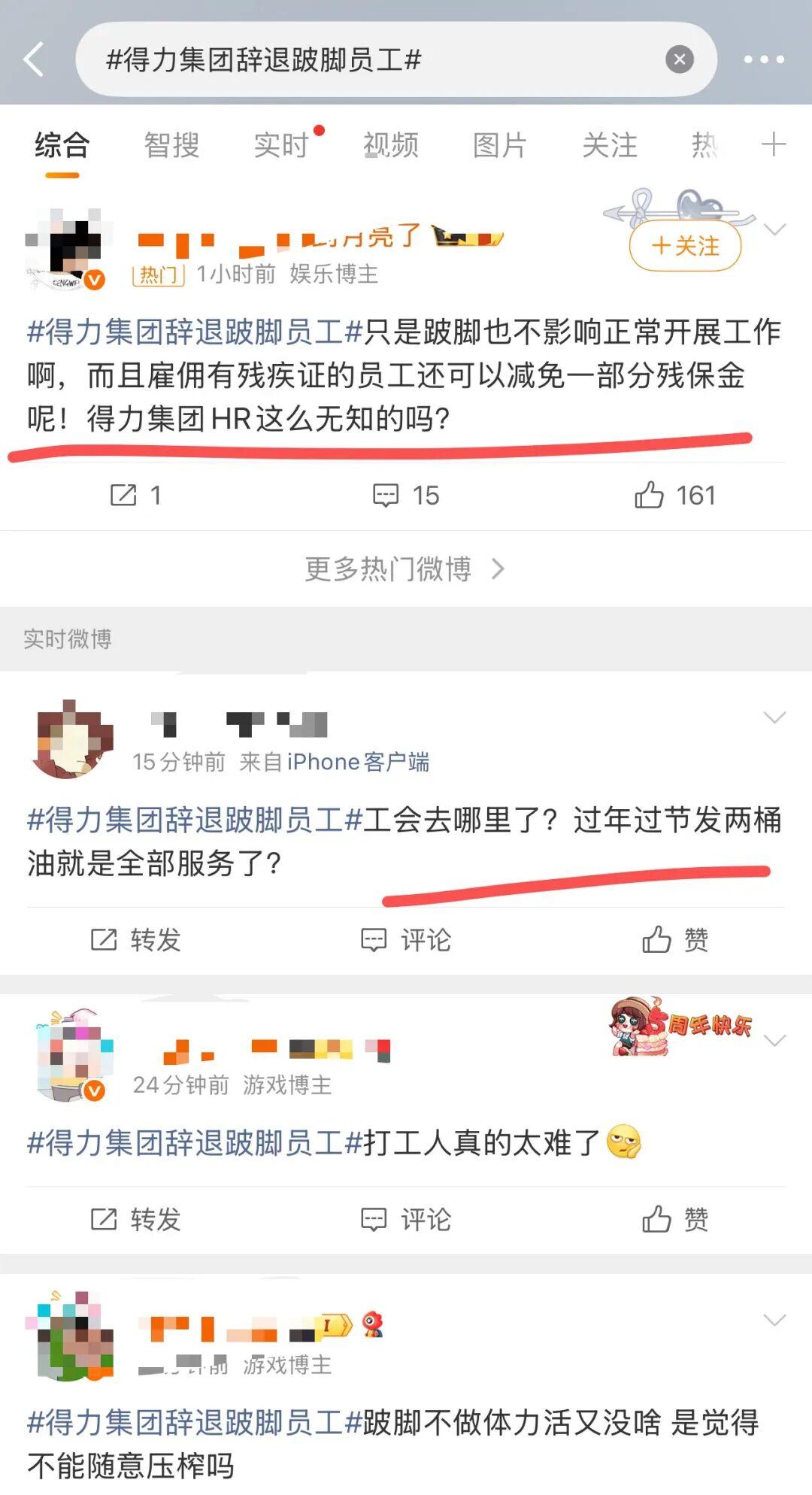Comment on the 打工人真的太难了 post
Screen dimensions: 812x1495
(x=406, y=1219)
